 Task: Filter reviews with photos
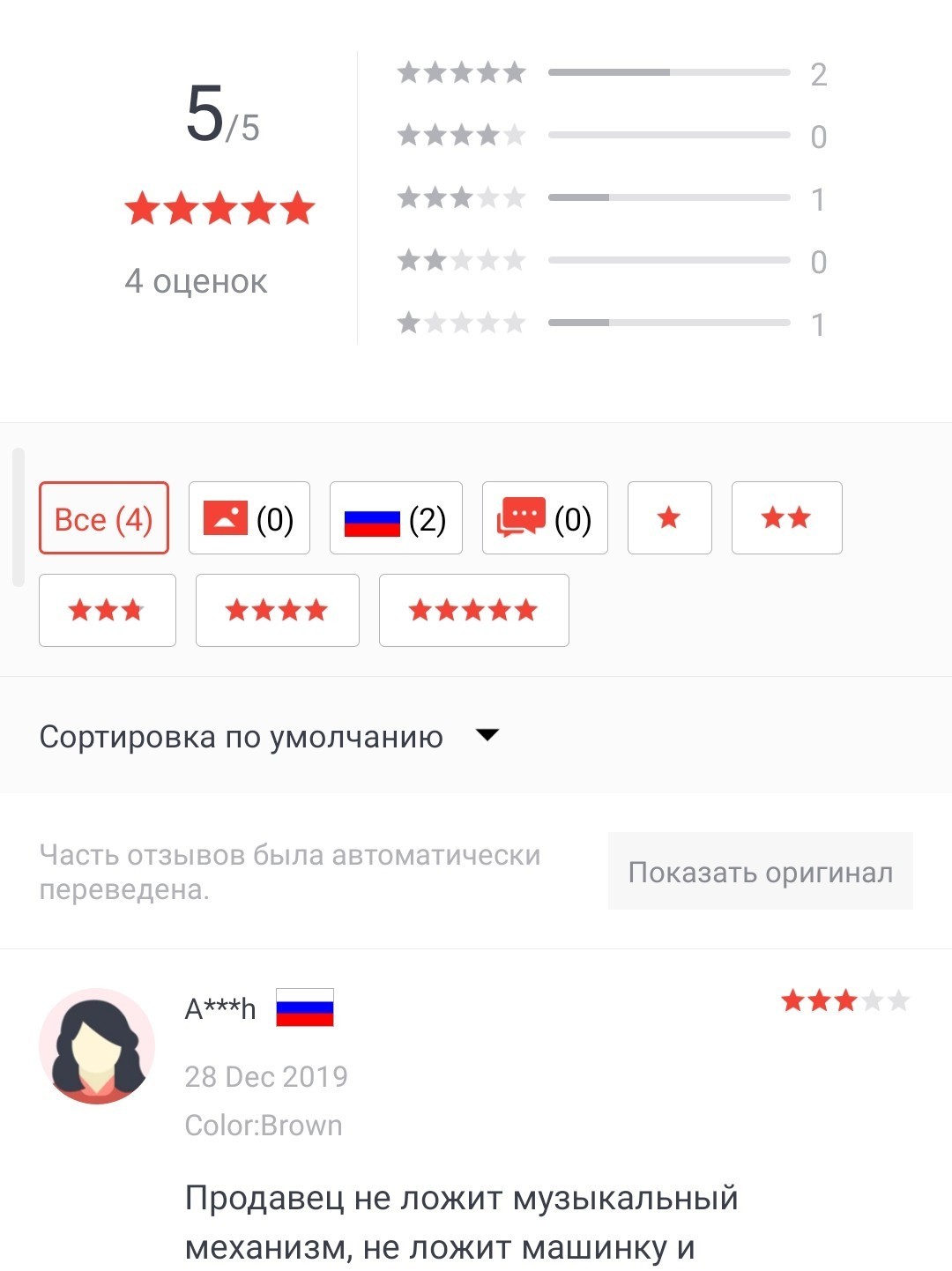pos(249,518)
